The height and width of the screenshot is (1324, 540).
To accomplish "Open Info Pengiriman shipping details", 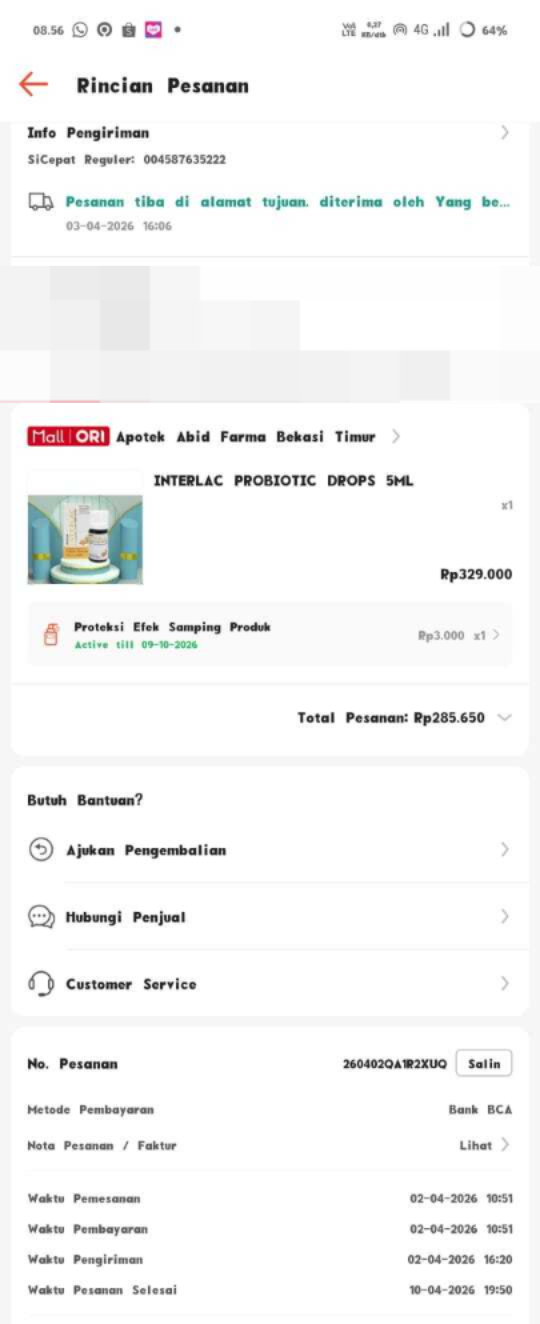I will pyautogui.click(x=269, y=132).
